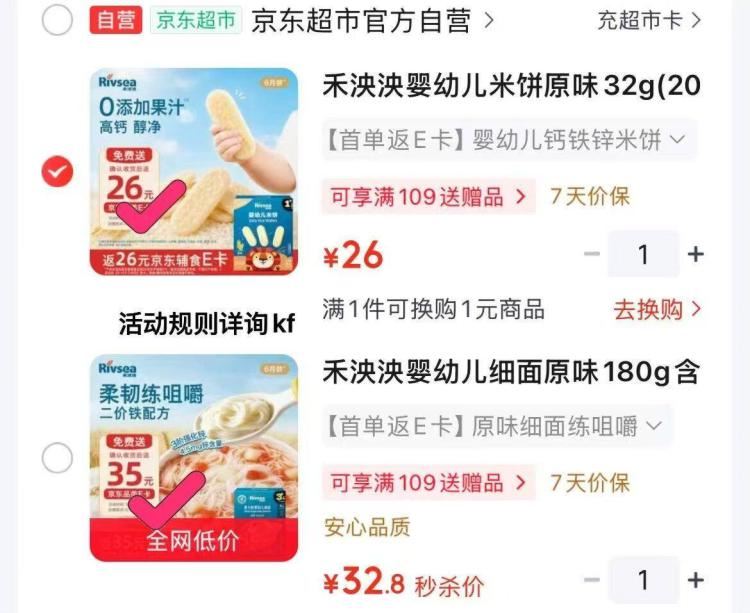Tap 去换购 to redeem 1元 item
This screenshot has height=613, width=750.
657,310
